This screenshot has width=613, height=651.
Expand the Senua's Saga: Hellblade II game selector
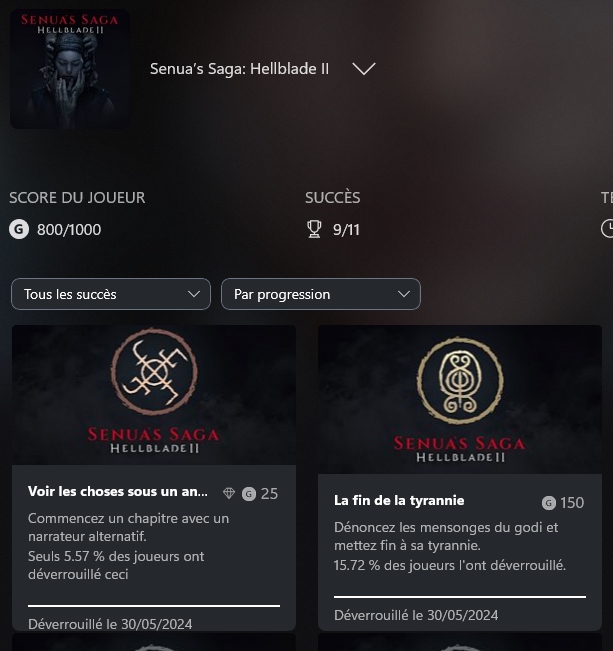point(363,69)
